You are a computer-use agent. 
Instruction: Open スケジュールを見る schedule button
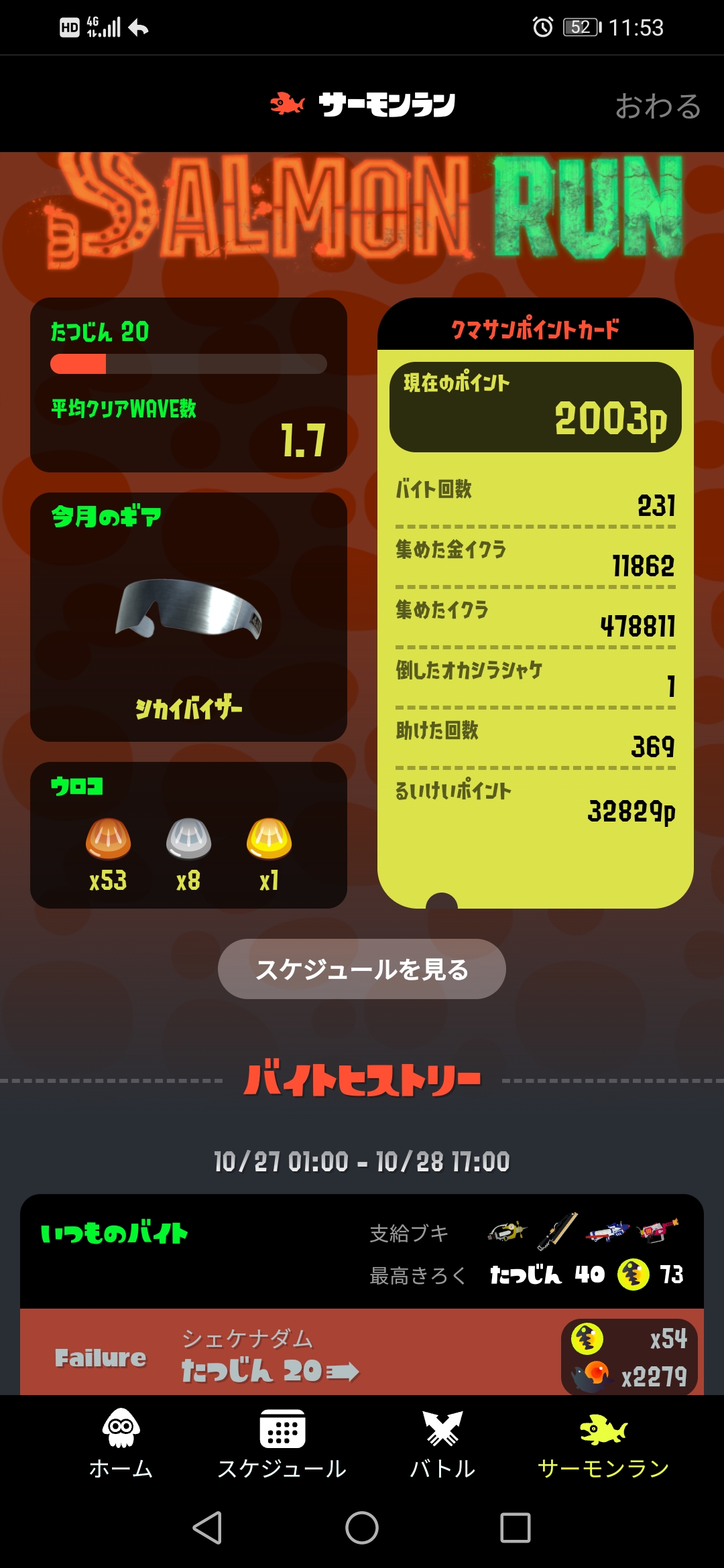(361, 969)
